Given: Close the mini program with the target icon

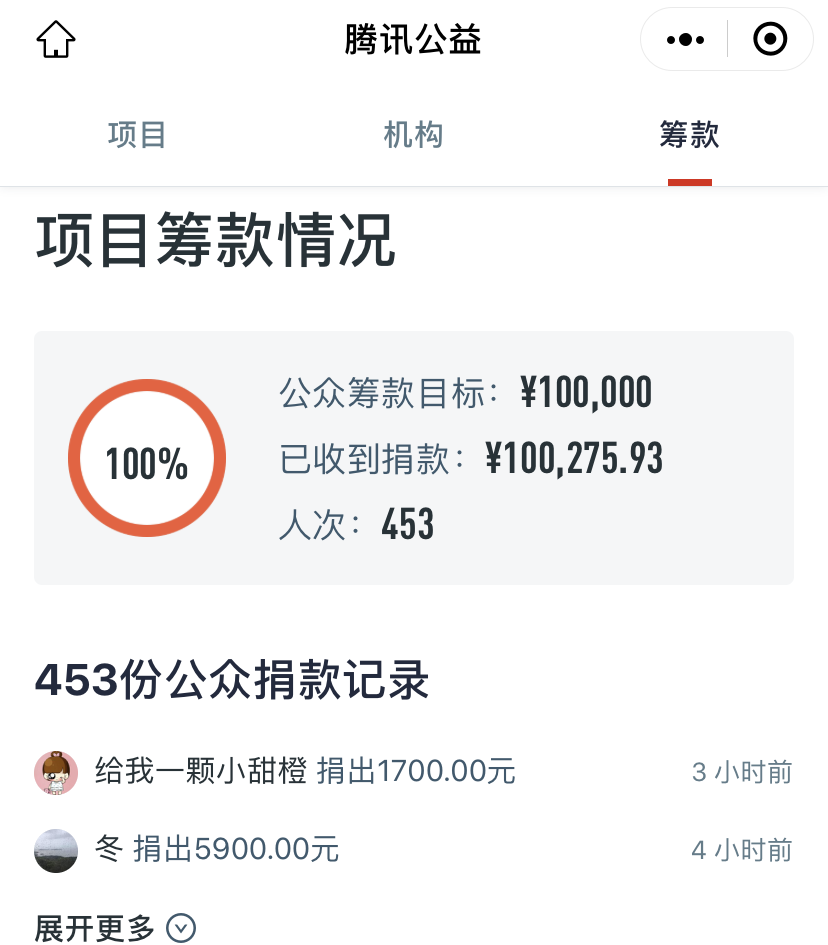Looking at the screenshot, I should (x=770, y=40).
